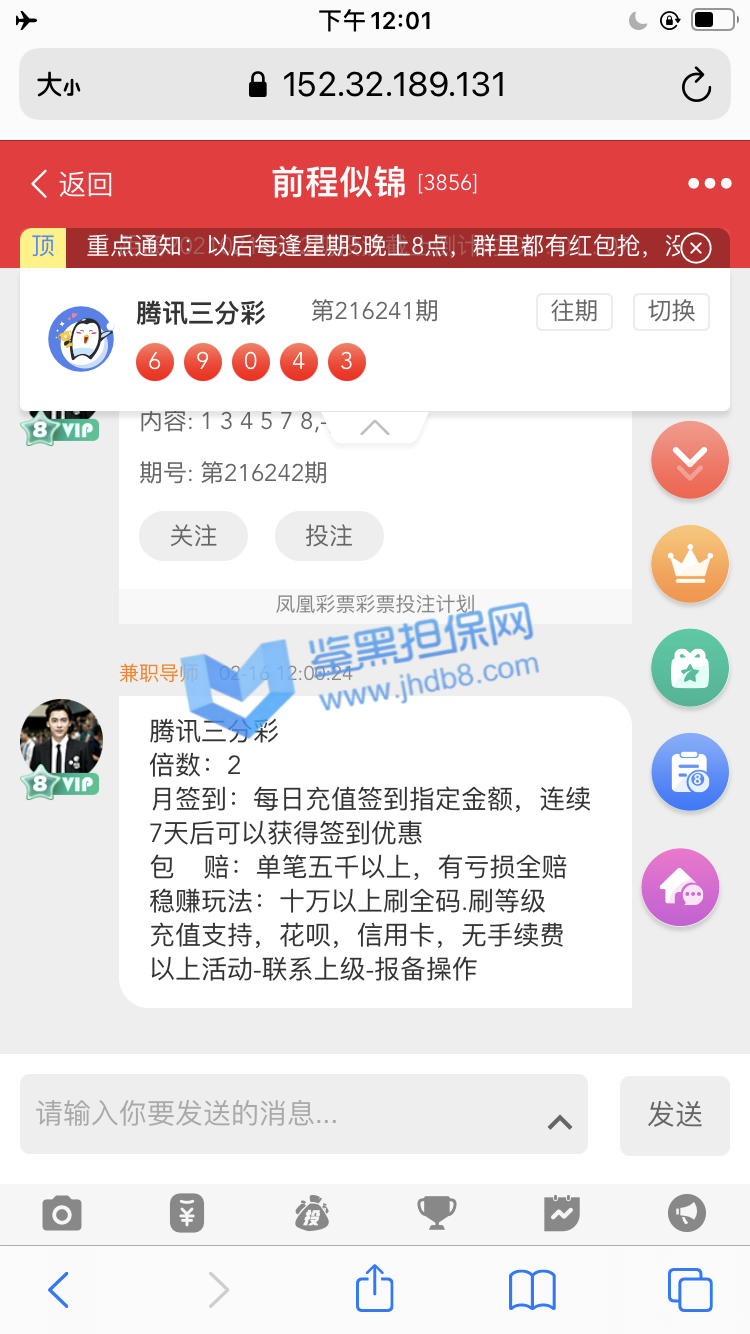Image resolution: width=750 pixels, height=1334 pixels.
Task: Tap 发送 to send the message
Action: (675, 1115)
